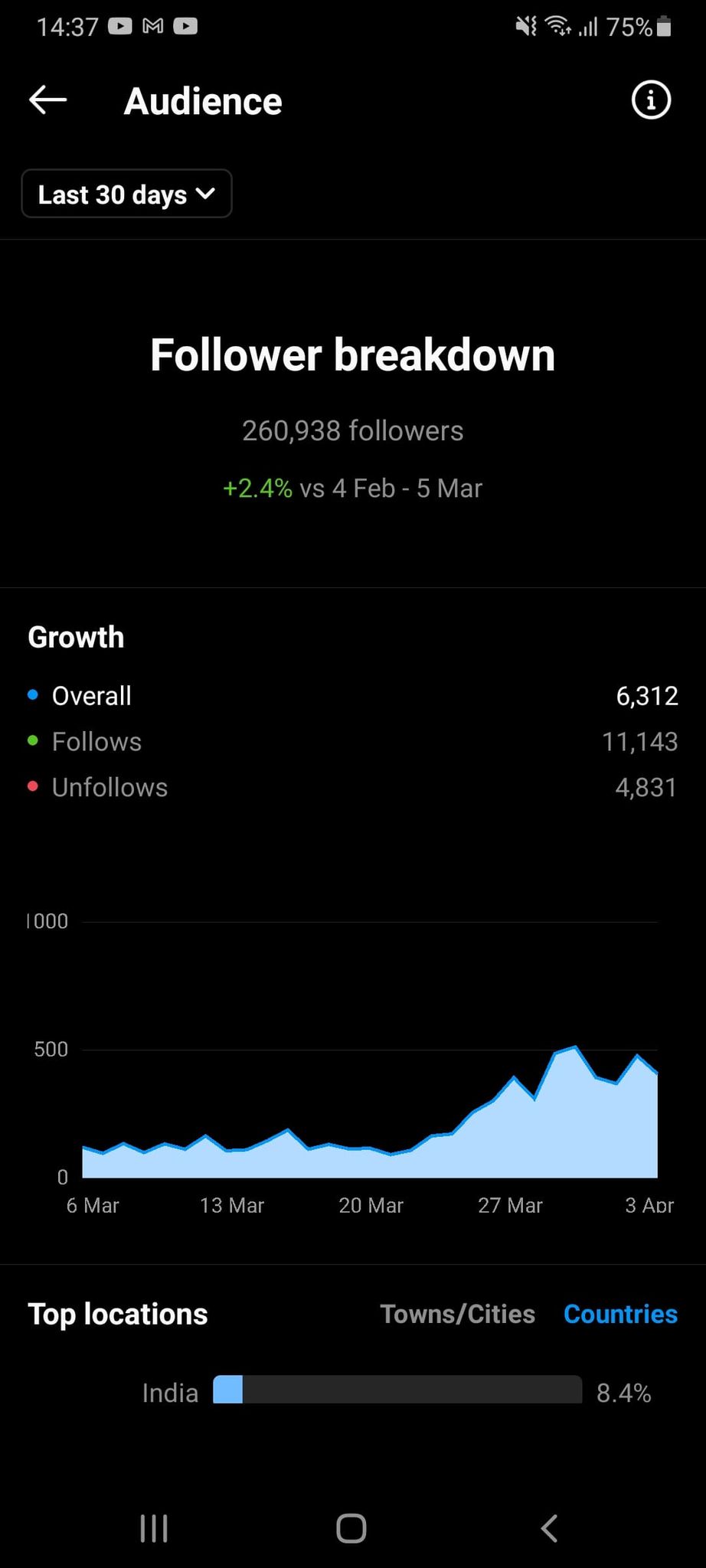Viewport: 706px width, 1568px height.
Task: Open the Last 30 days date range dropdown
Action: (126, 194)
